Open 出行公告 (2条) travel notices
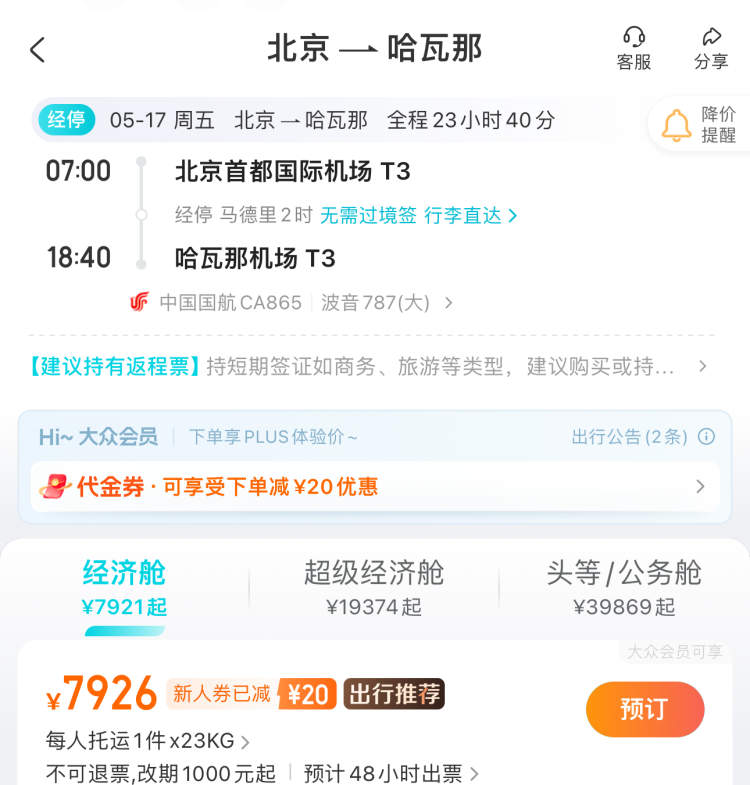750x785 pixels. 642,436
